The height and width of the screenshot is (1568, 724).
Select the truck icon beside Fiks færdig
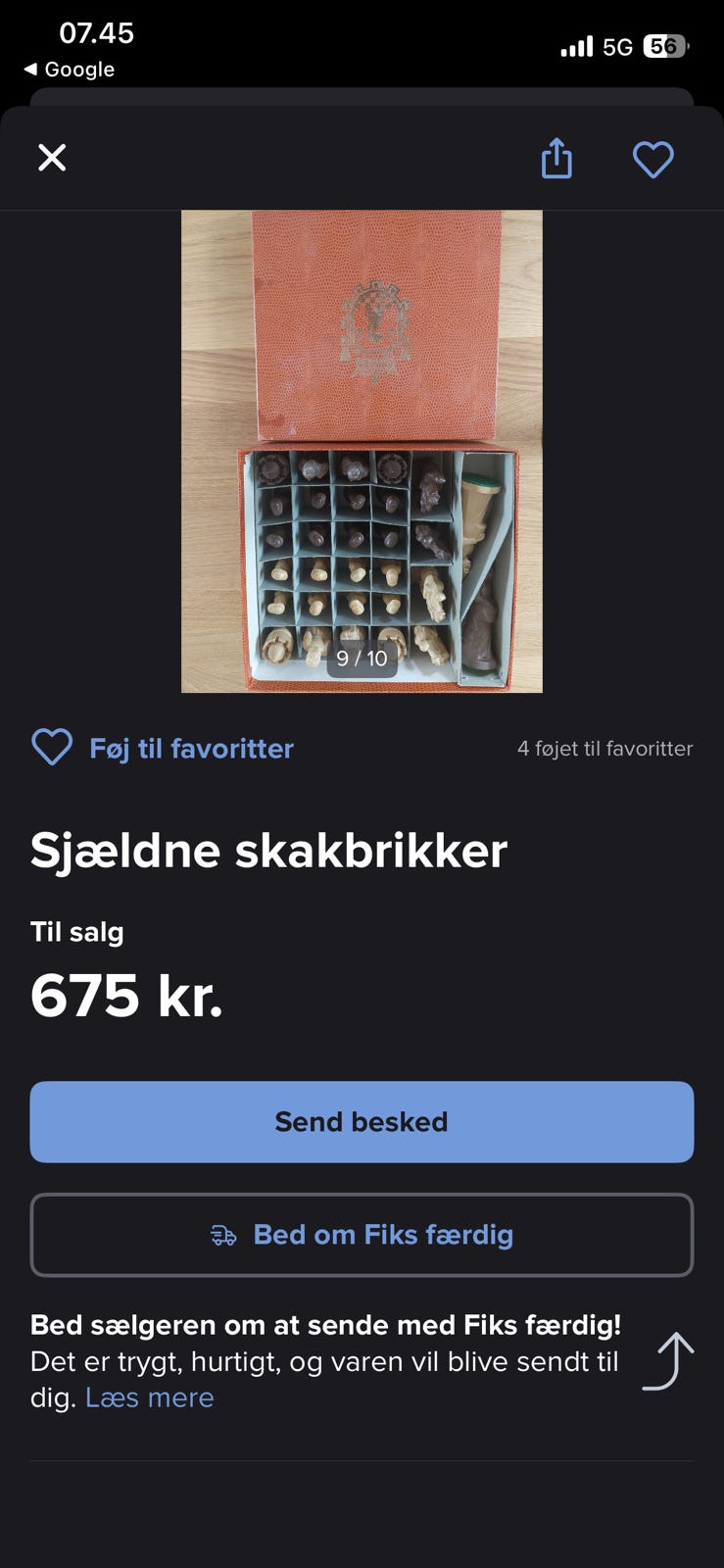[223, 1235]
